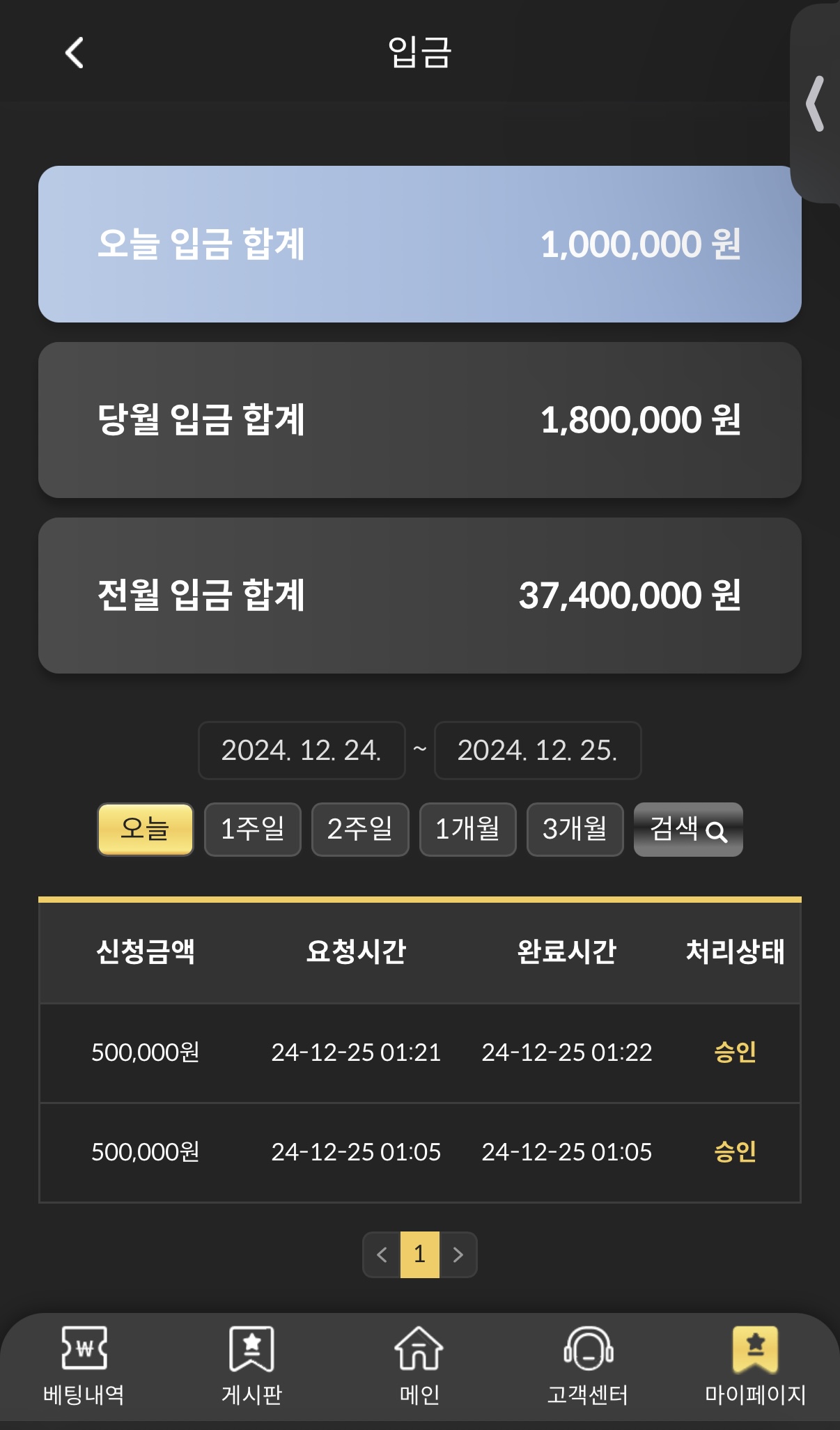Switch to the 마이페이지 tab
Viewport: 840px width, 1430px height.
click(x=755, y=1366)
